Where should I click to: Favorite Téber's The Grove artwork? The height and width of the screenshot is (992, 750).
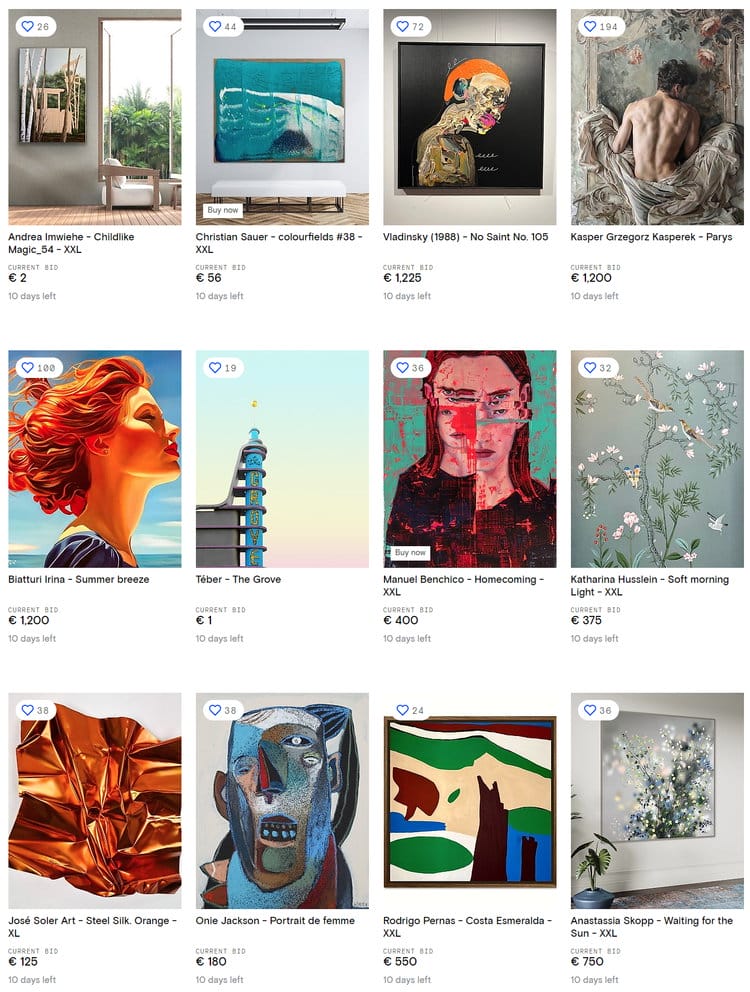(x=221, y=368)
